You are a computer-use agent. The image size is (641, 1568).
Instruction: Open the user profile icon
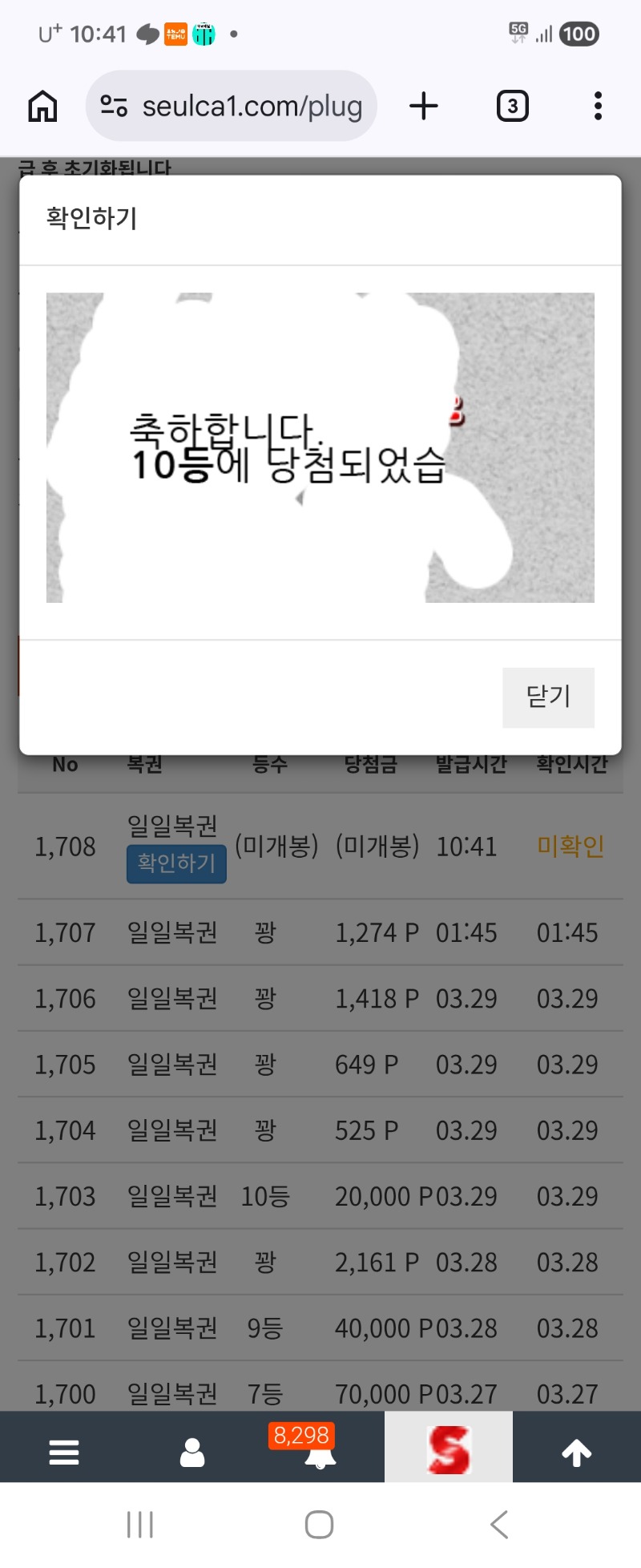tap(192, 1452)
